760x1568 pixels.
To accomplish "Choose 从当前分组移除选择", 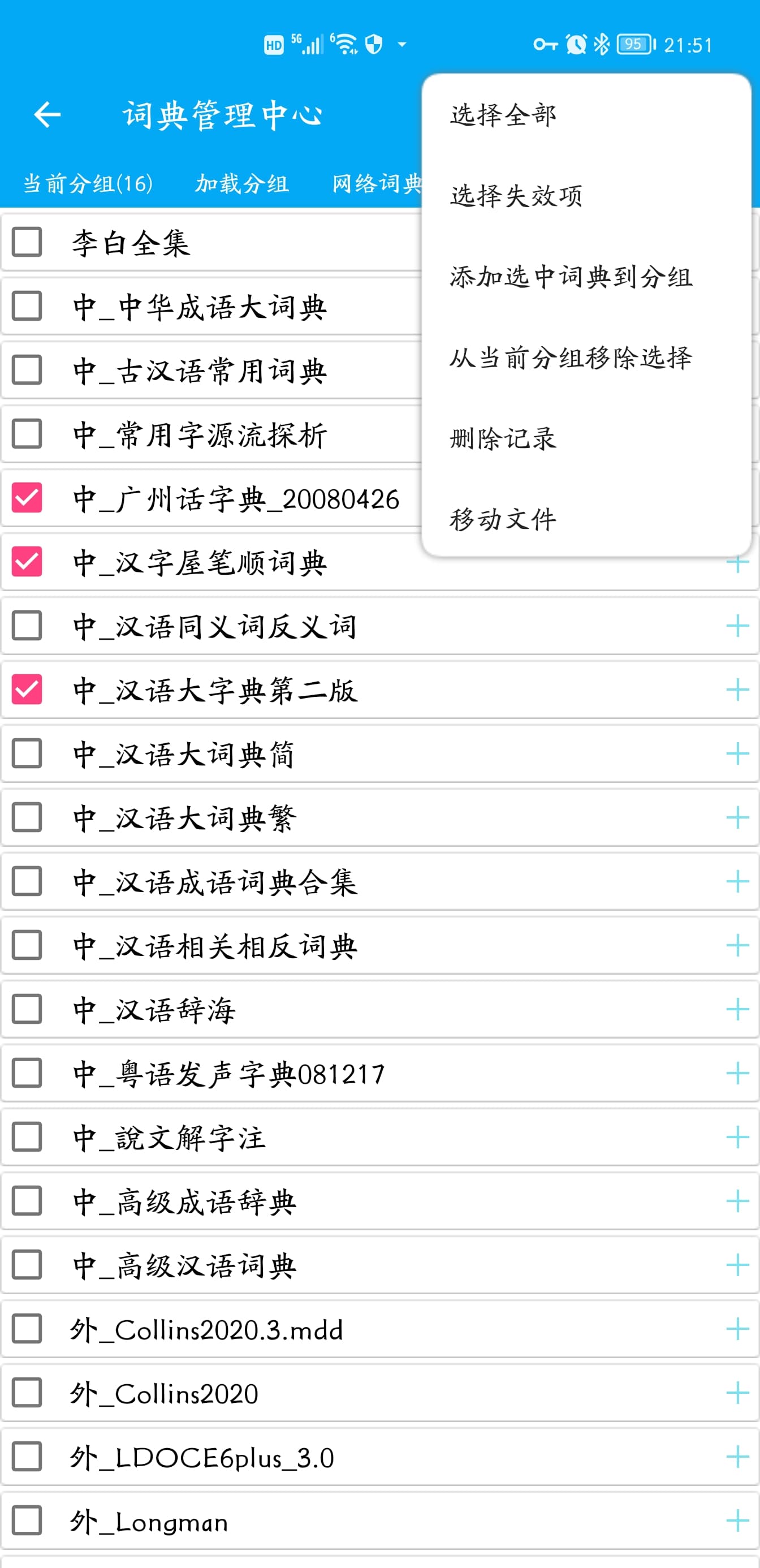I will [x=571, y=358].
